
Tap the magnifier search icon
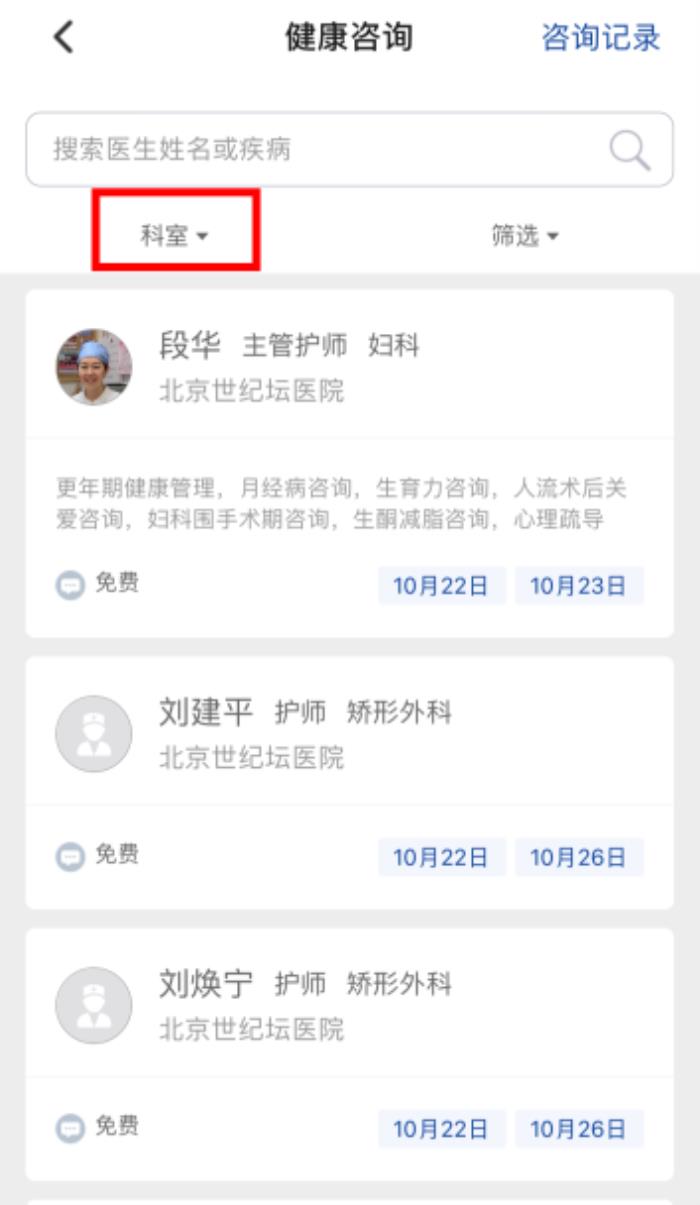(x=630, y=150)
